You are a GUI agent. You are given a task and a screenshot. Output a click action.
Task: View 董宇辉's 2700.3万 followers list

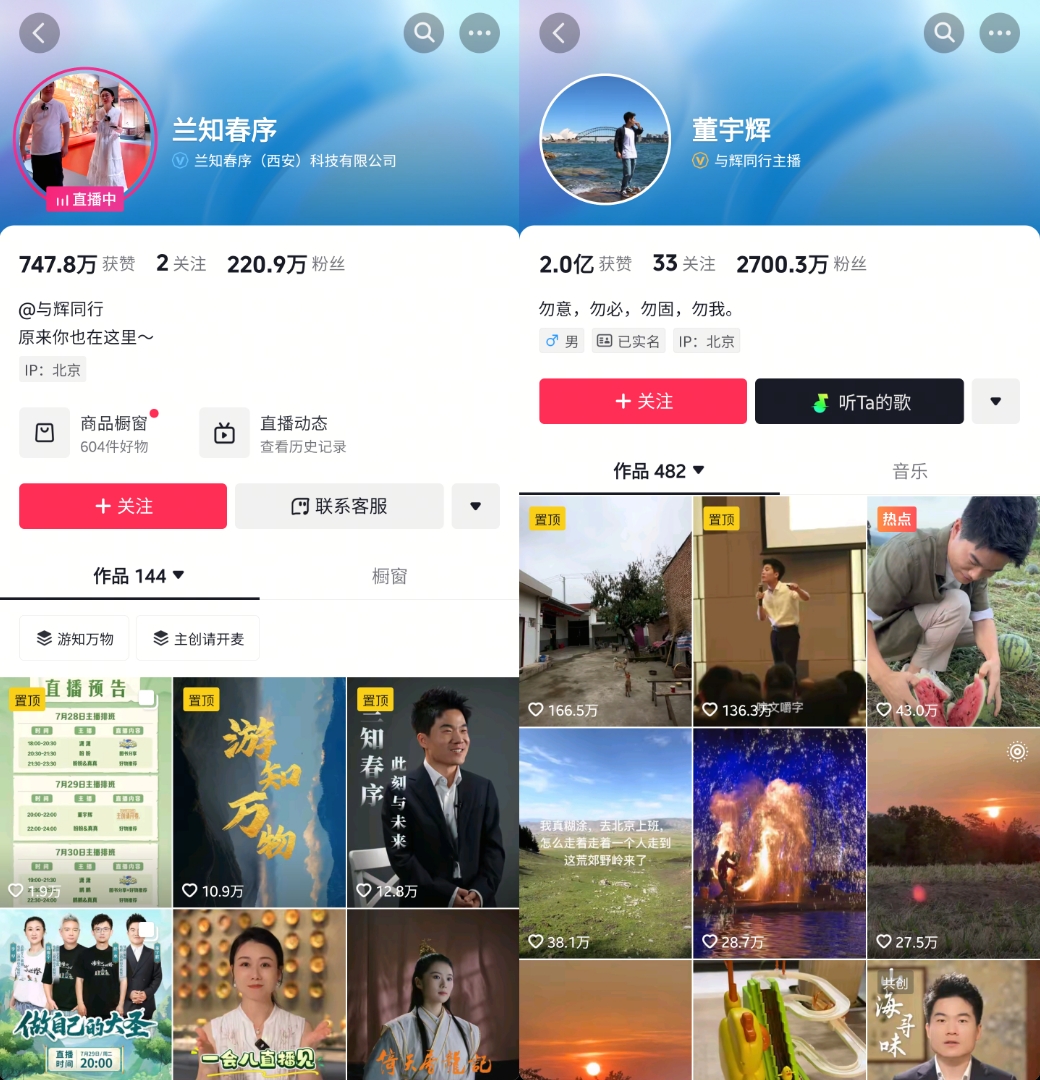[801, 264]
